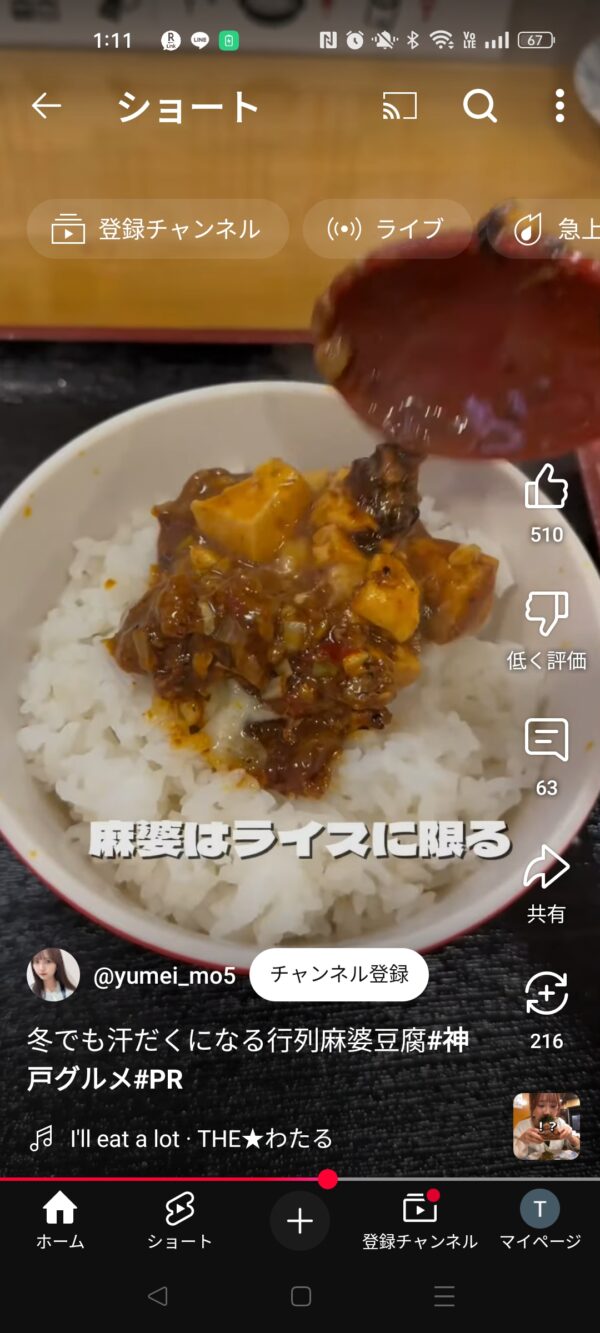Screen dimensions: 600x1333
Task: Select the 登録チャンネル chip
Action: coord(157,229)
